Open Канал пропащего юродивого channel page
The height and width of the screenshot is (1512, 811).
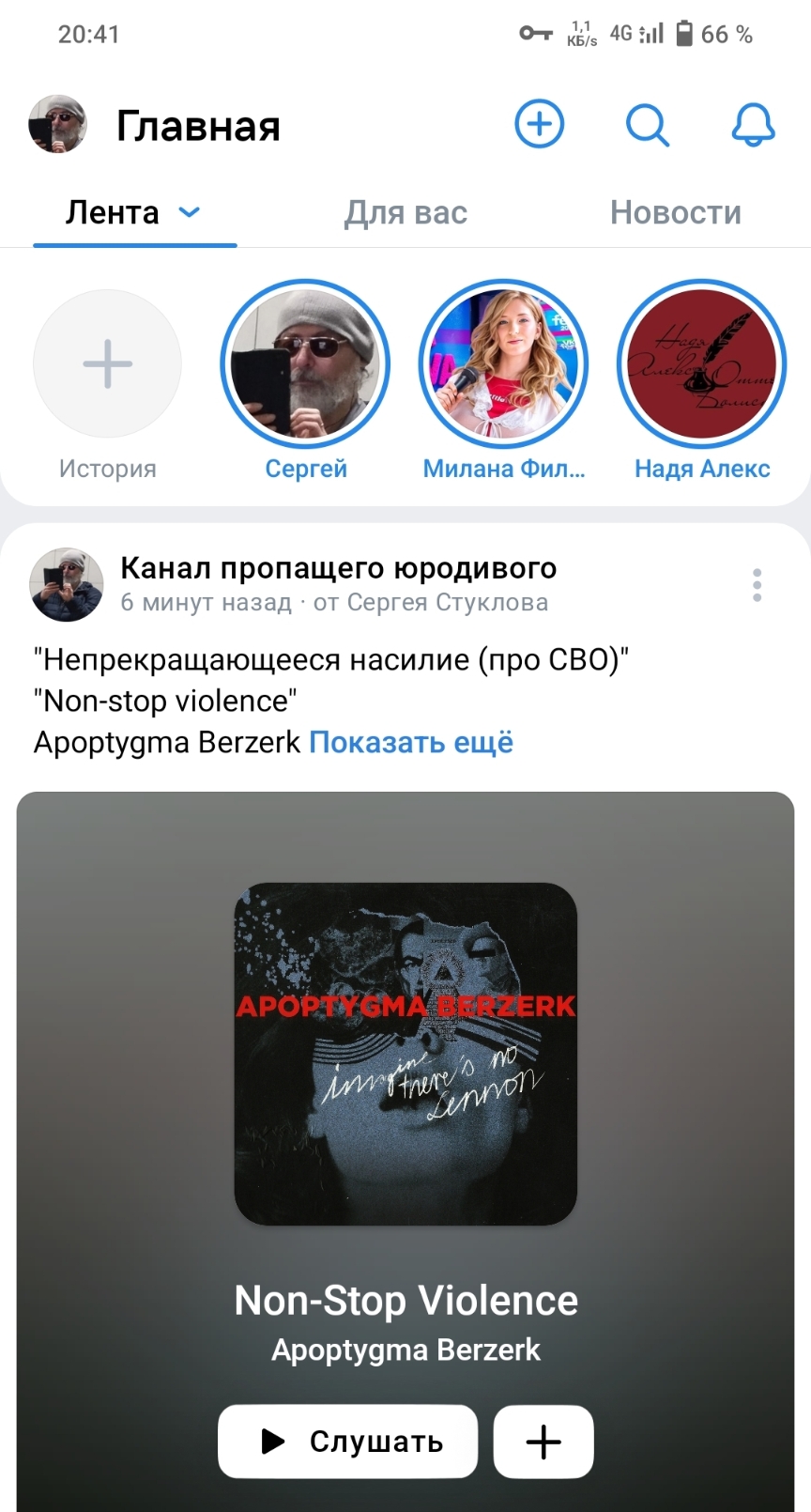click(x=338, y=568)
